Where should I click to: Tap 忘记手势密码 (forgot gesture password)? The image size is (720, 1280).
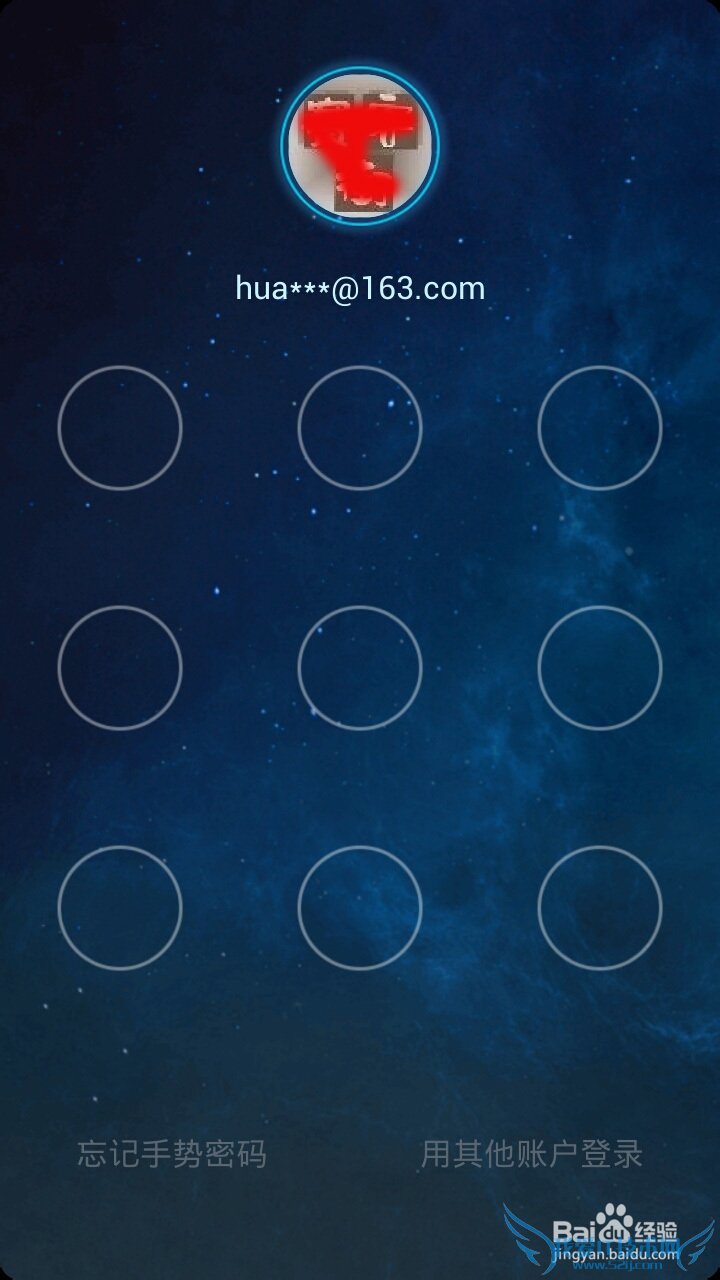coord(172,1154)
